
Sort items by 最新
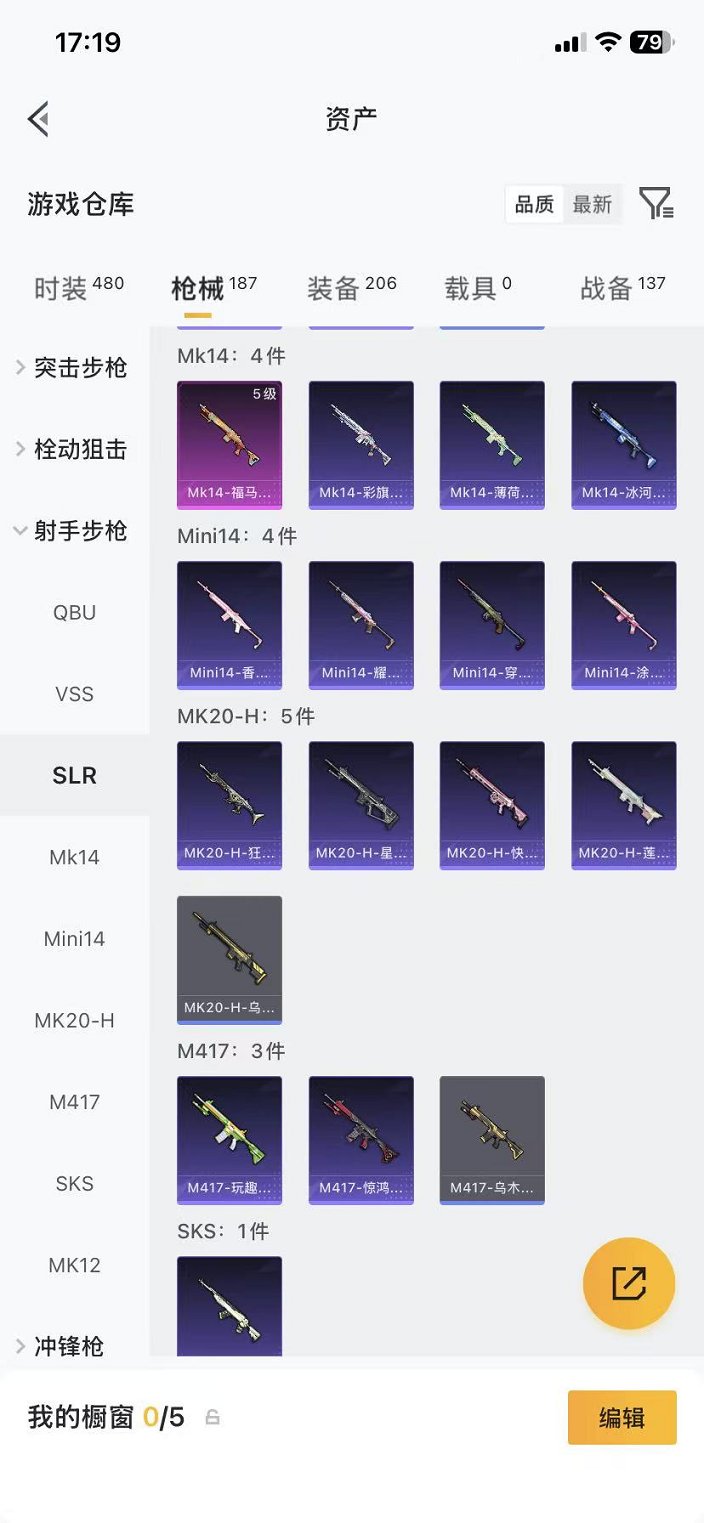pos(592,204)
